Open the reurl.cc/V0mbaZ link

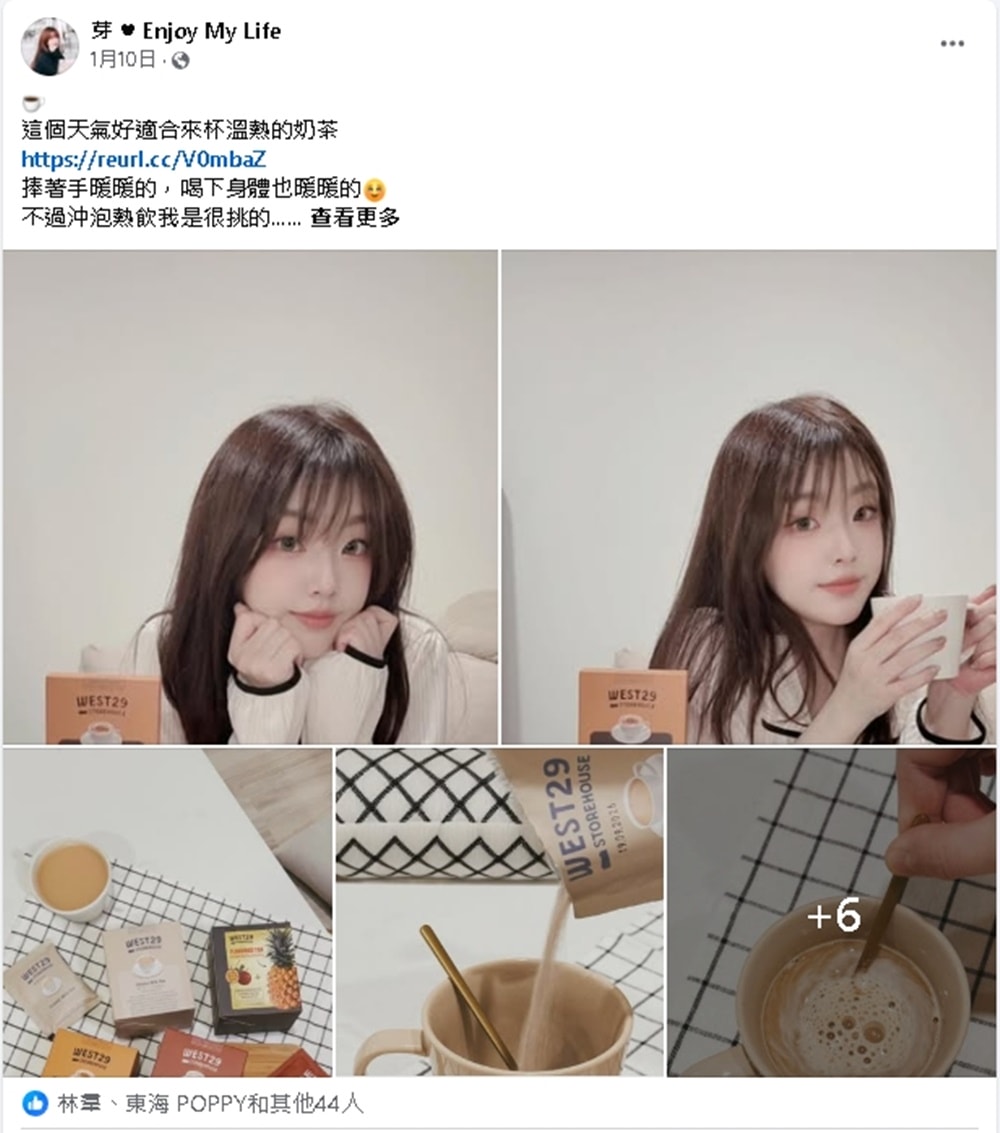tap(143, 159)
